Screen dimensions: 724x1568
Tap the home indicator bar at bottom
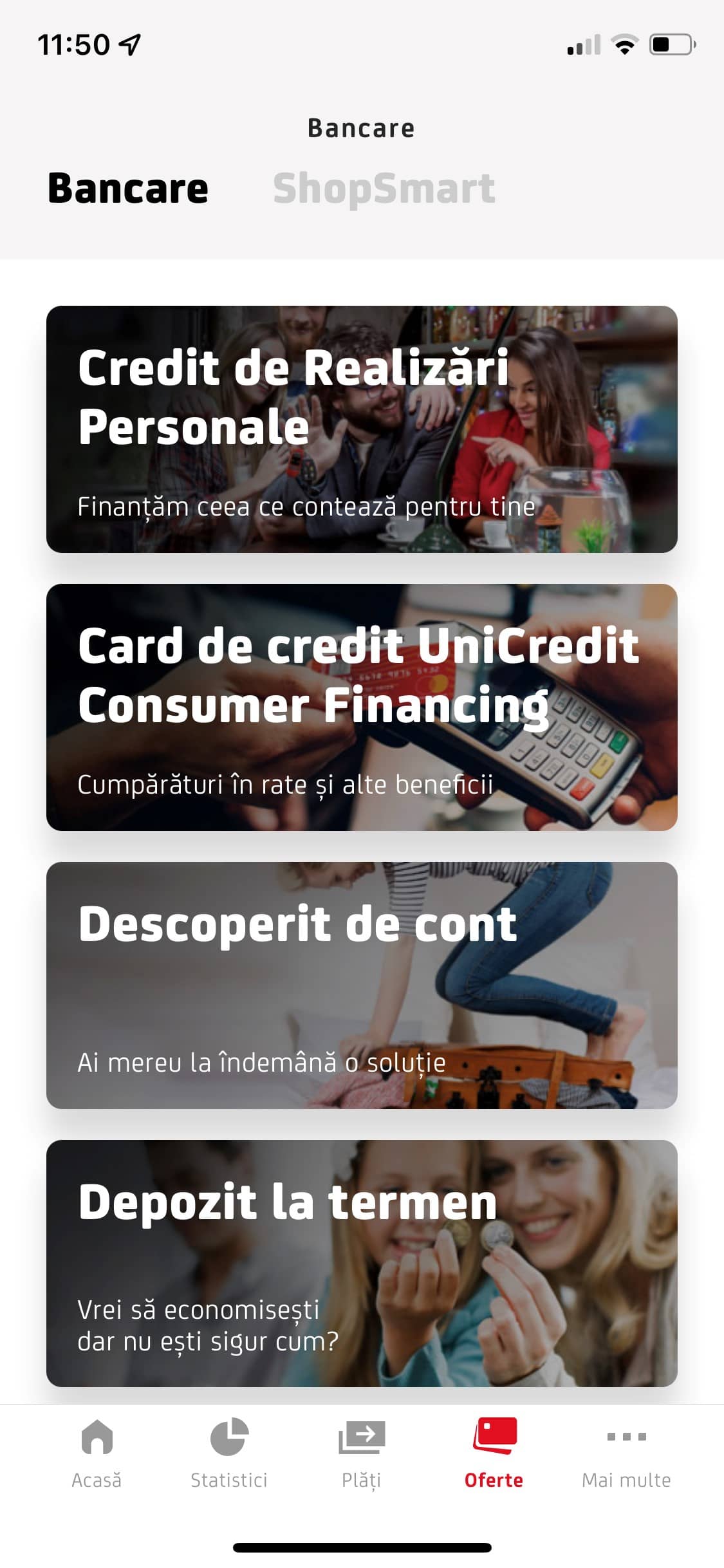coord(362,1547)
